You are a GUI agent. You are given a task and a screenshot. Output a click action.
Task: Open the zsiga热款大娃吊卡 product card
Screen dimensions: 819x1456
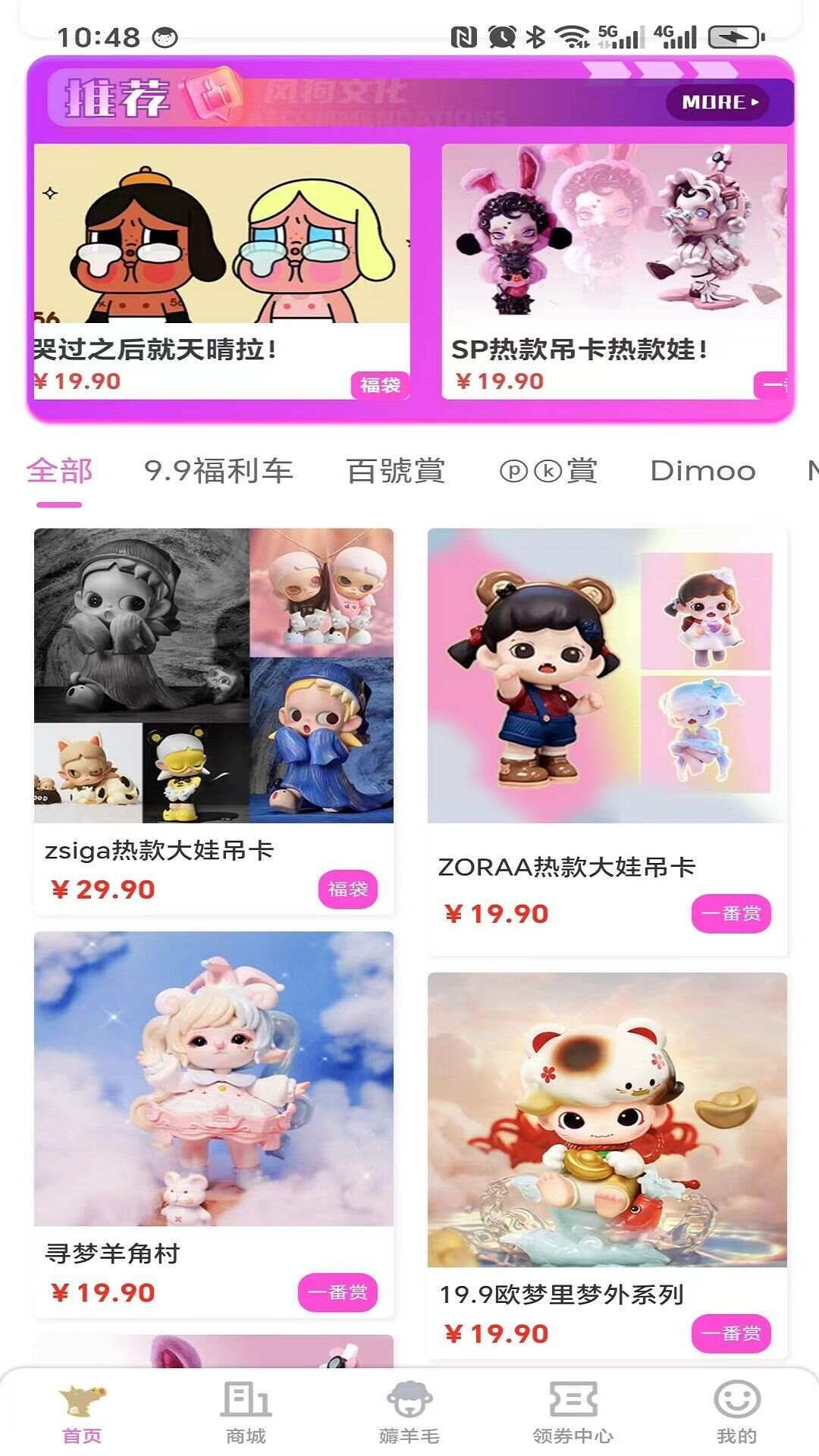(214, 720)
